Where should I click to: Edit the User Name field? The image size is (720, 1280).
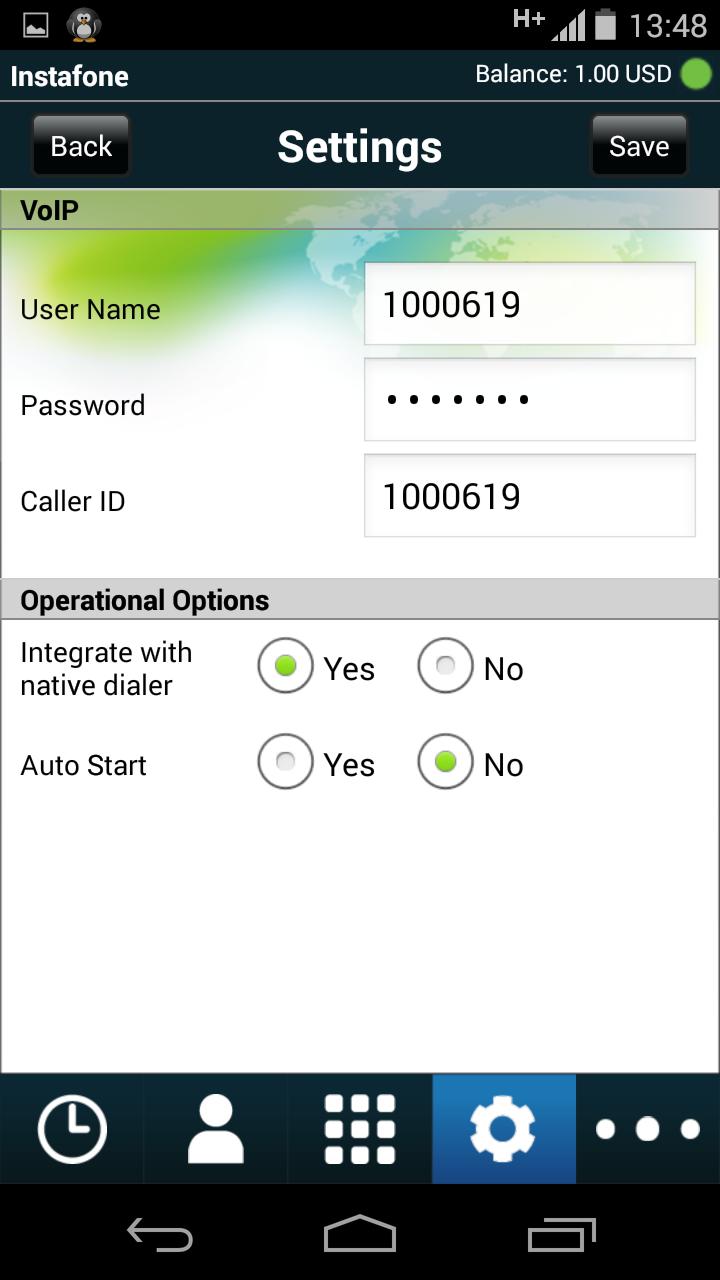click(529, 304)
